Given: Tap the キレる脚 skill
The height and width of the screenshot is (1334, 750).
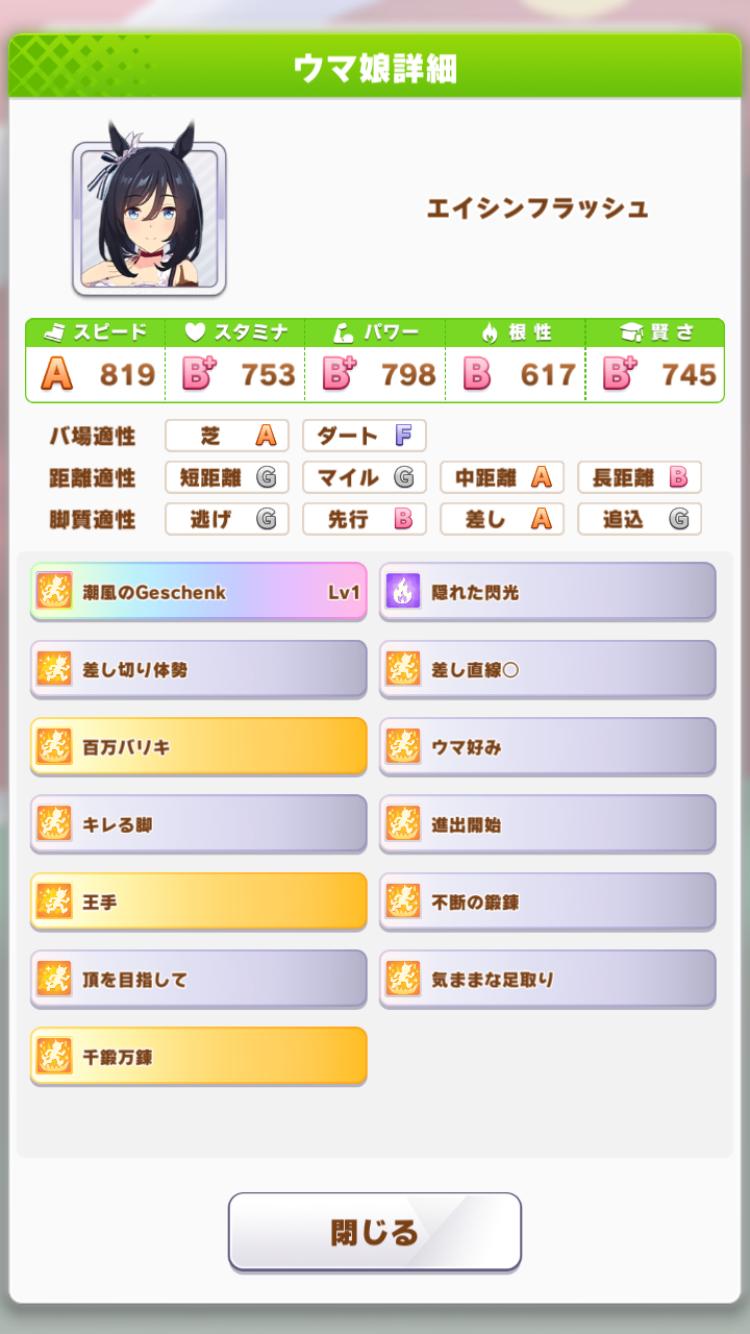Looking at the screenshot, I should (198, 824).
